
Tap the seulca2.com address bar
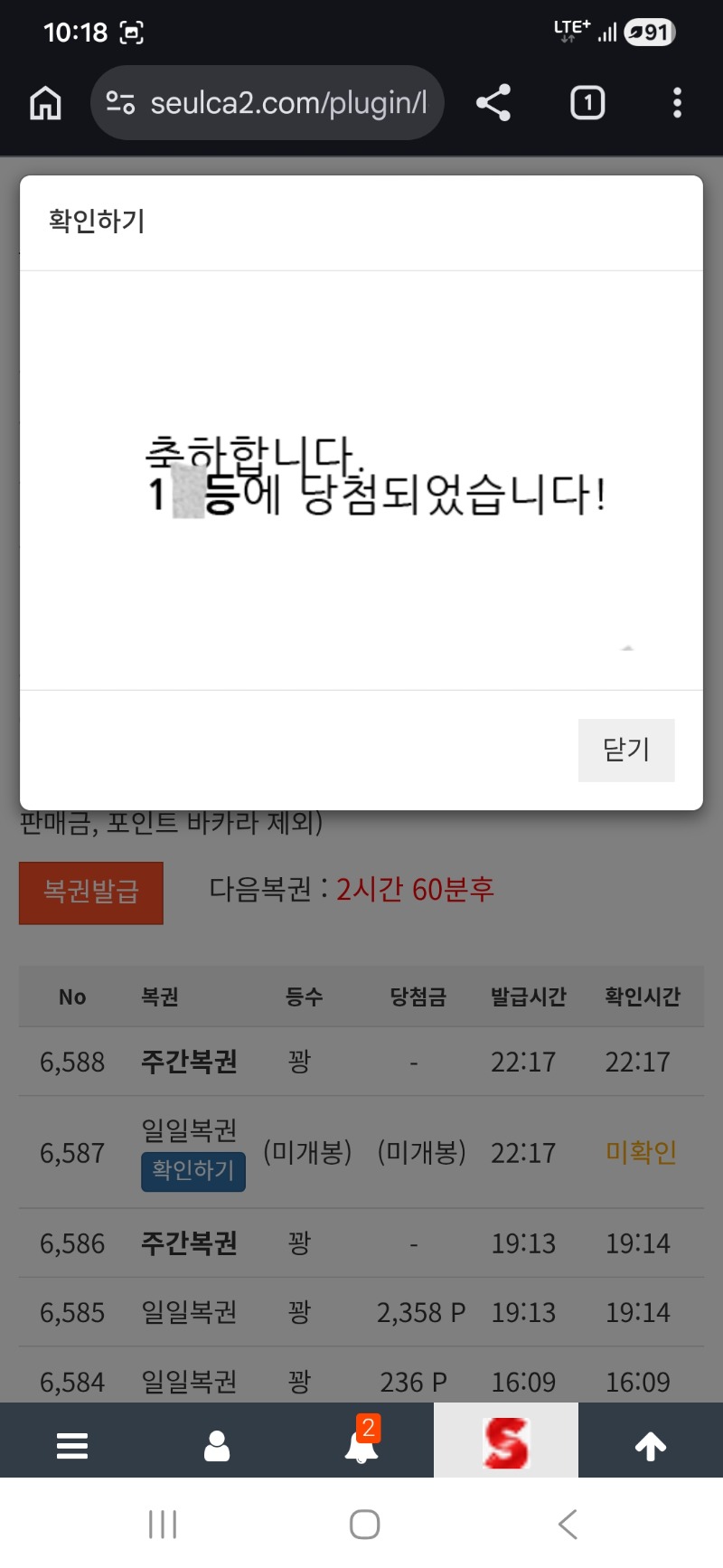(x=268, y=103)
